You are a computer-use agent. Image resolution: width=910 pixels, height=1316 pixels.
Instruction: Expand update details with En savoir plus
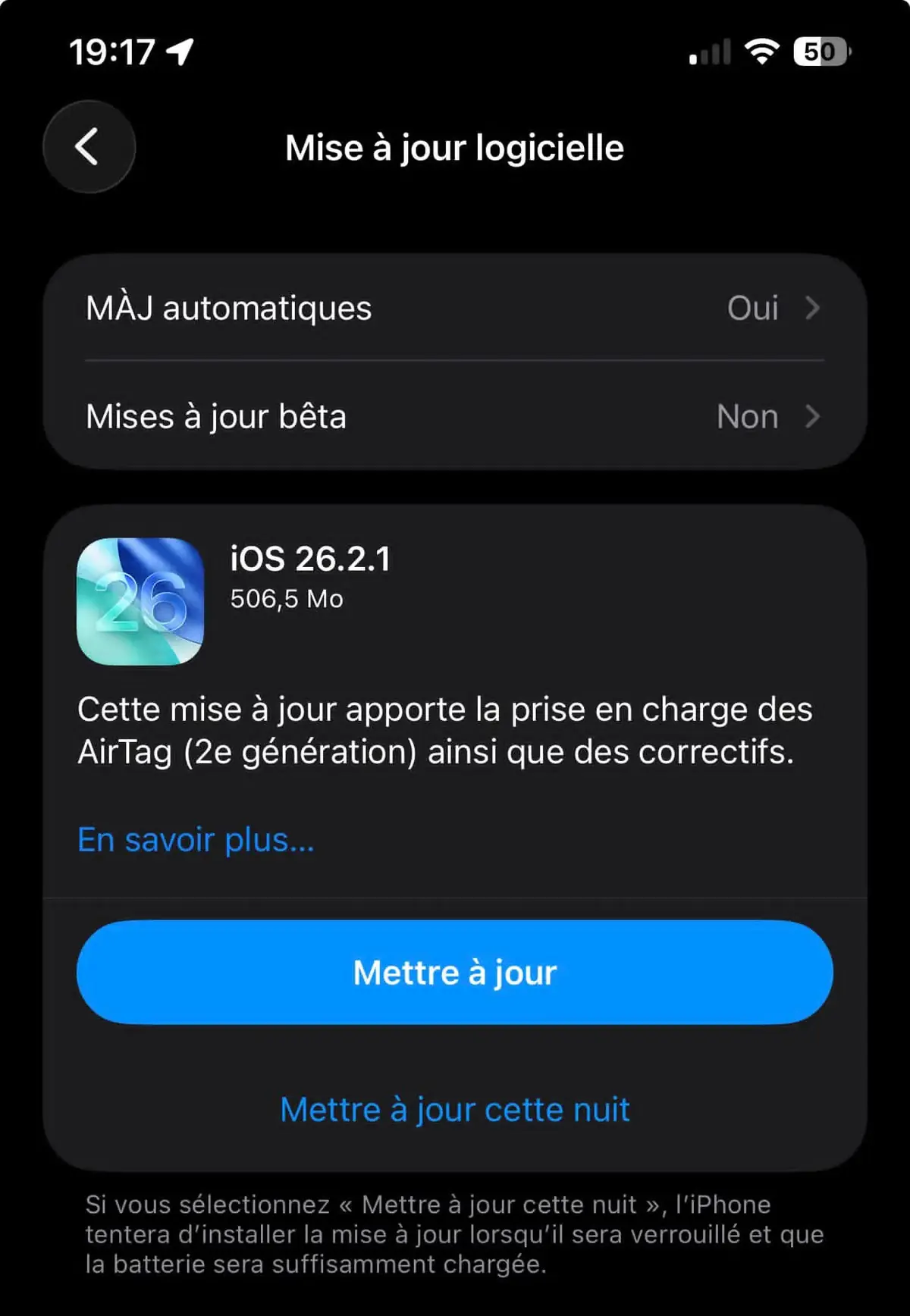point(195,838)
